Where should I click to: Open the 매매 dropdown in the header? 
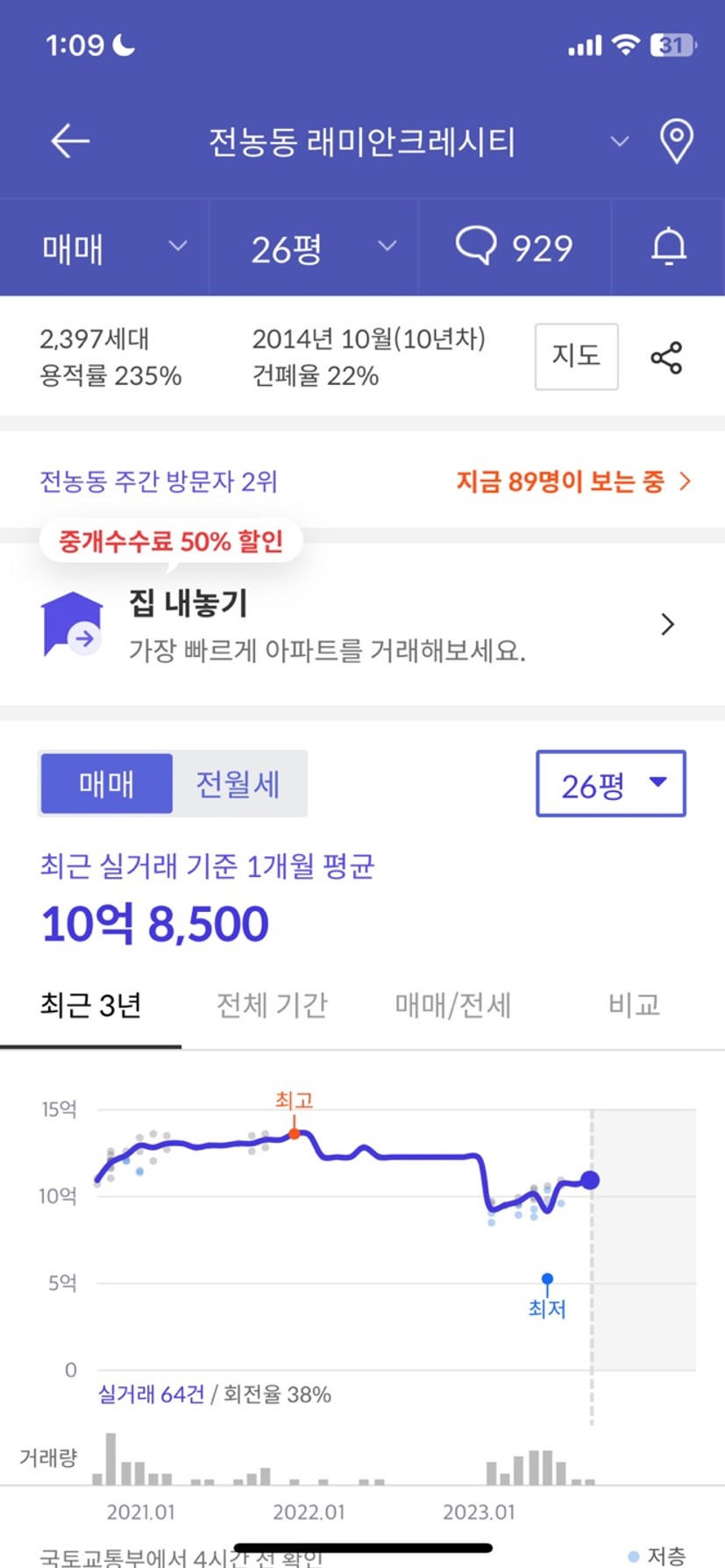pos(114,248)
